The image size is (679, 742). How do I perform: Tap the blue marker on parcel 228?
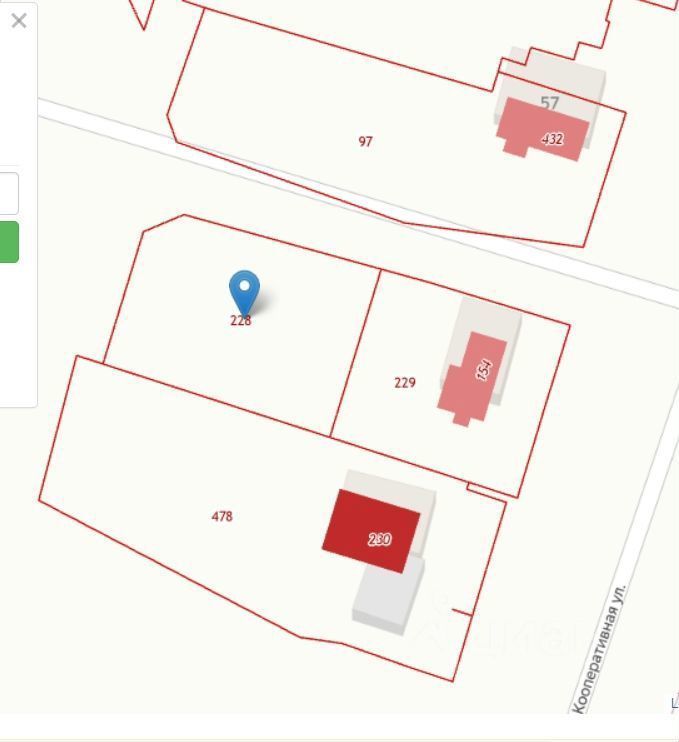point(244,290)
